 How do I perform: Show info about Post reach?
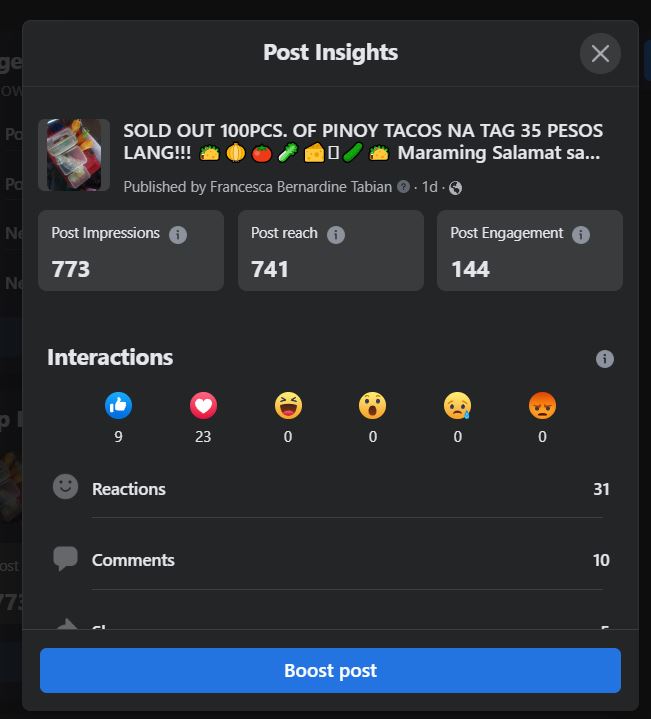click(x=336, y=235)
